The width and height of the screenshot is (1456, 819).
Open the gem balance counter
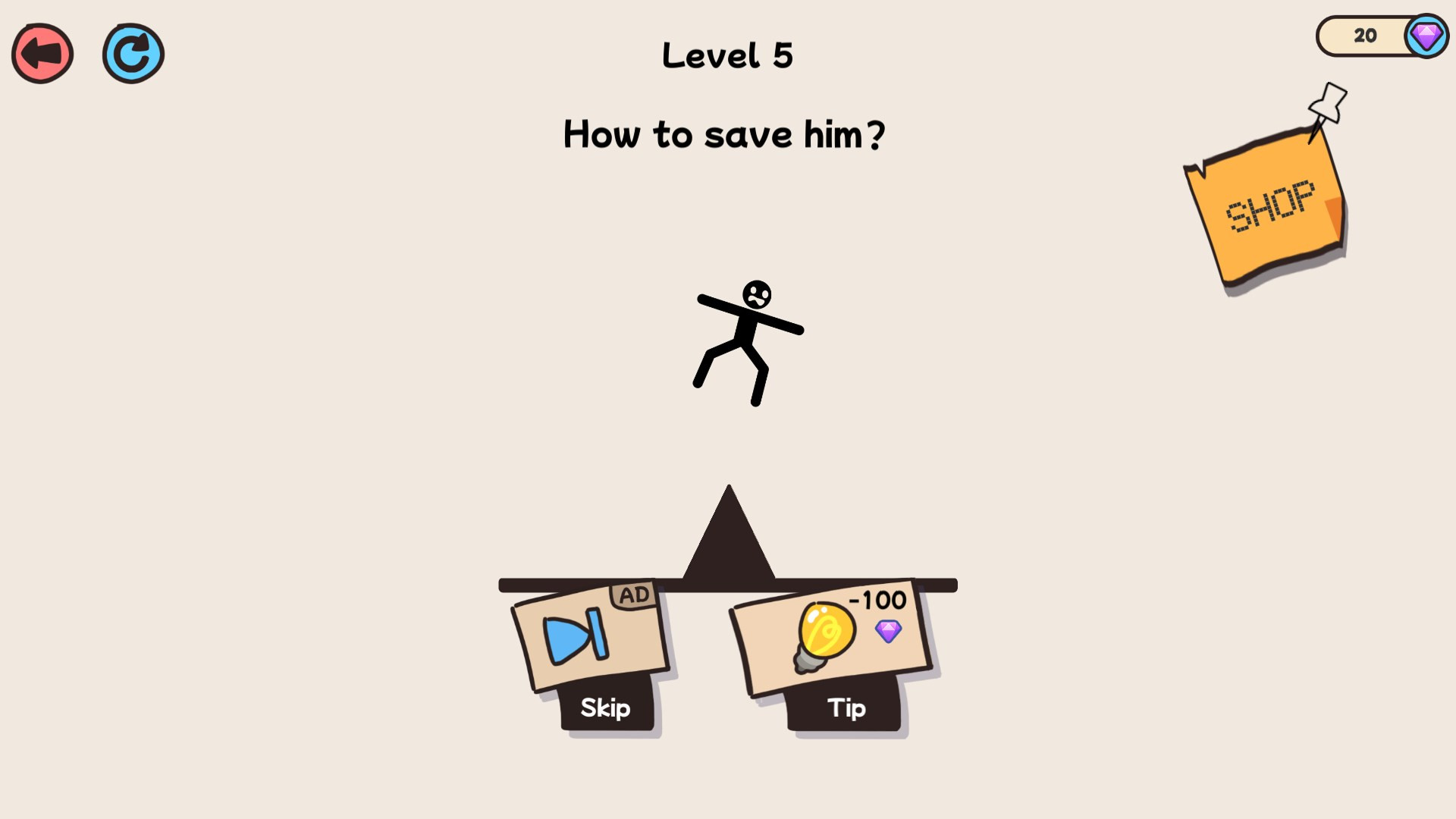[1380, 36]
